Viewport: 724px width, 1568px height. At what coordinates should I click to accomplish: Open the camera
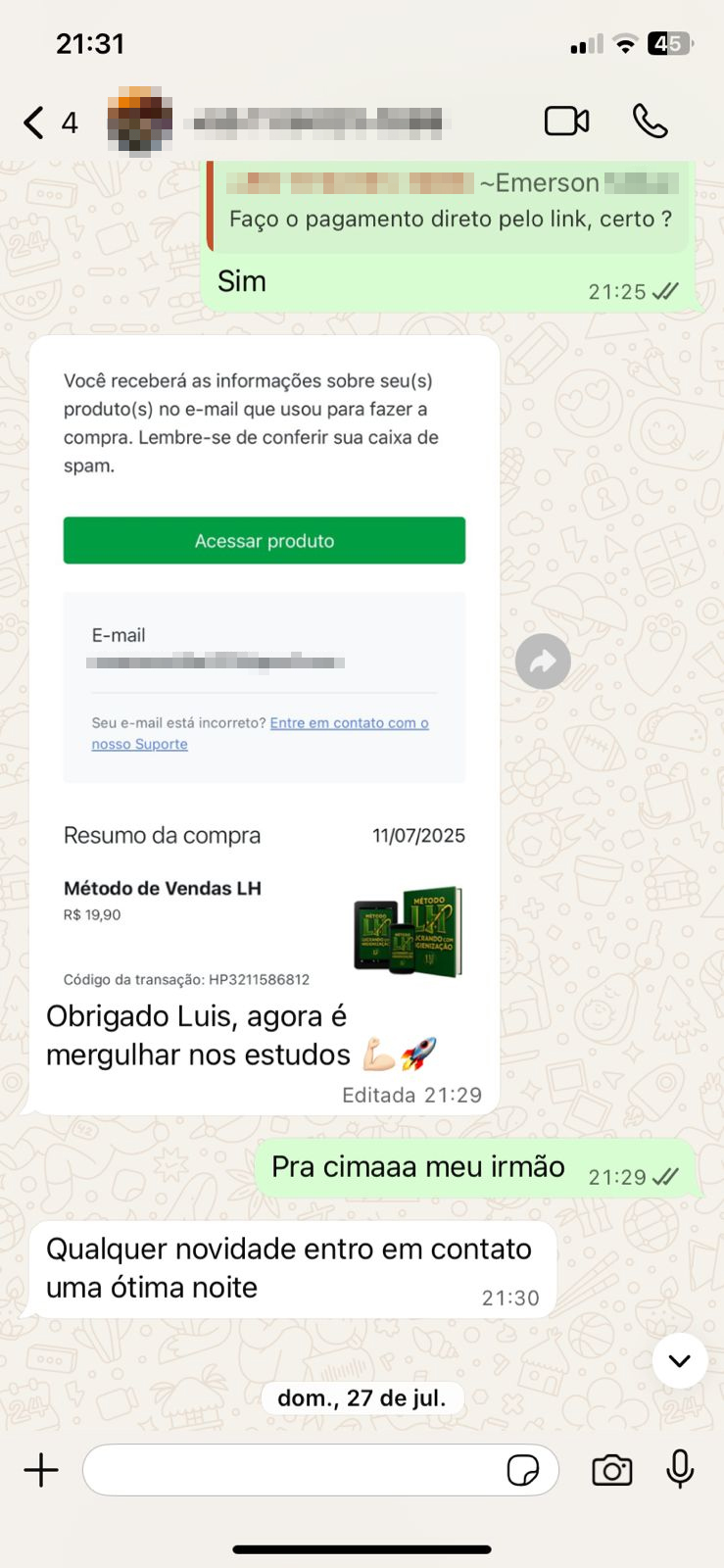[612, 1470]
